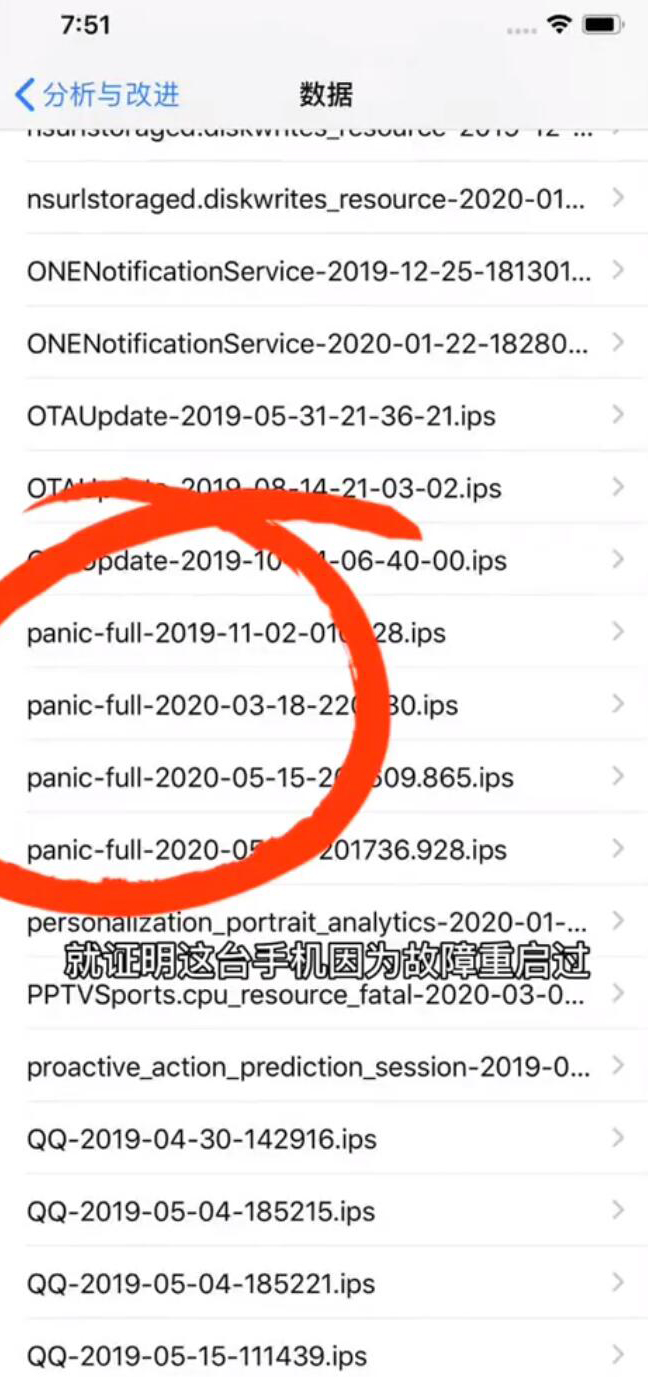This screenshot has width=648, height=1377.
Task: Open QQ-2019-04-30-142916.ips
Action: click(324, 1139)
